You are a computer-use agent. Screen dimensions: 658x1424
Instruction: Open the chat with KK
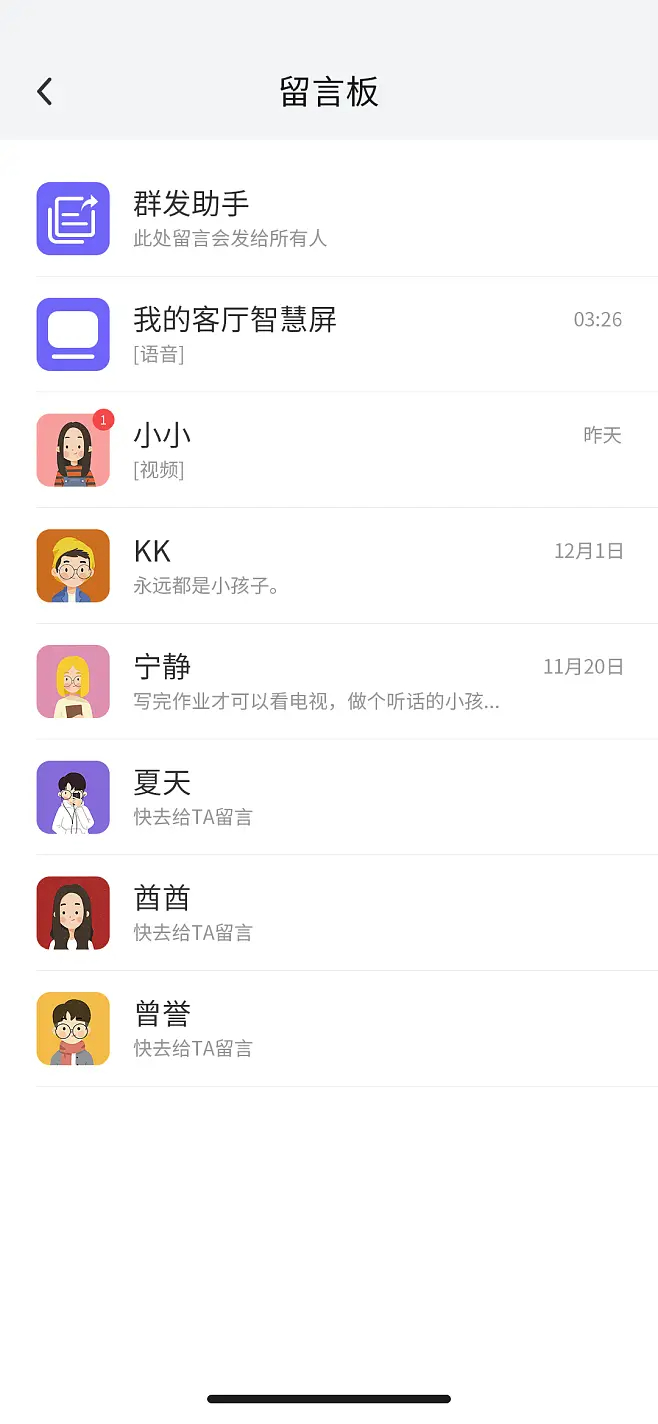[x=329, y=566]
